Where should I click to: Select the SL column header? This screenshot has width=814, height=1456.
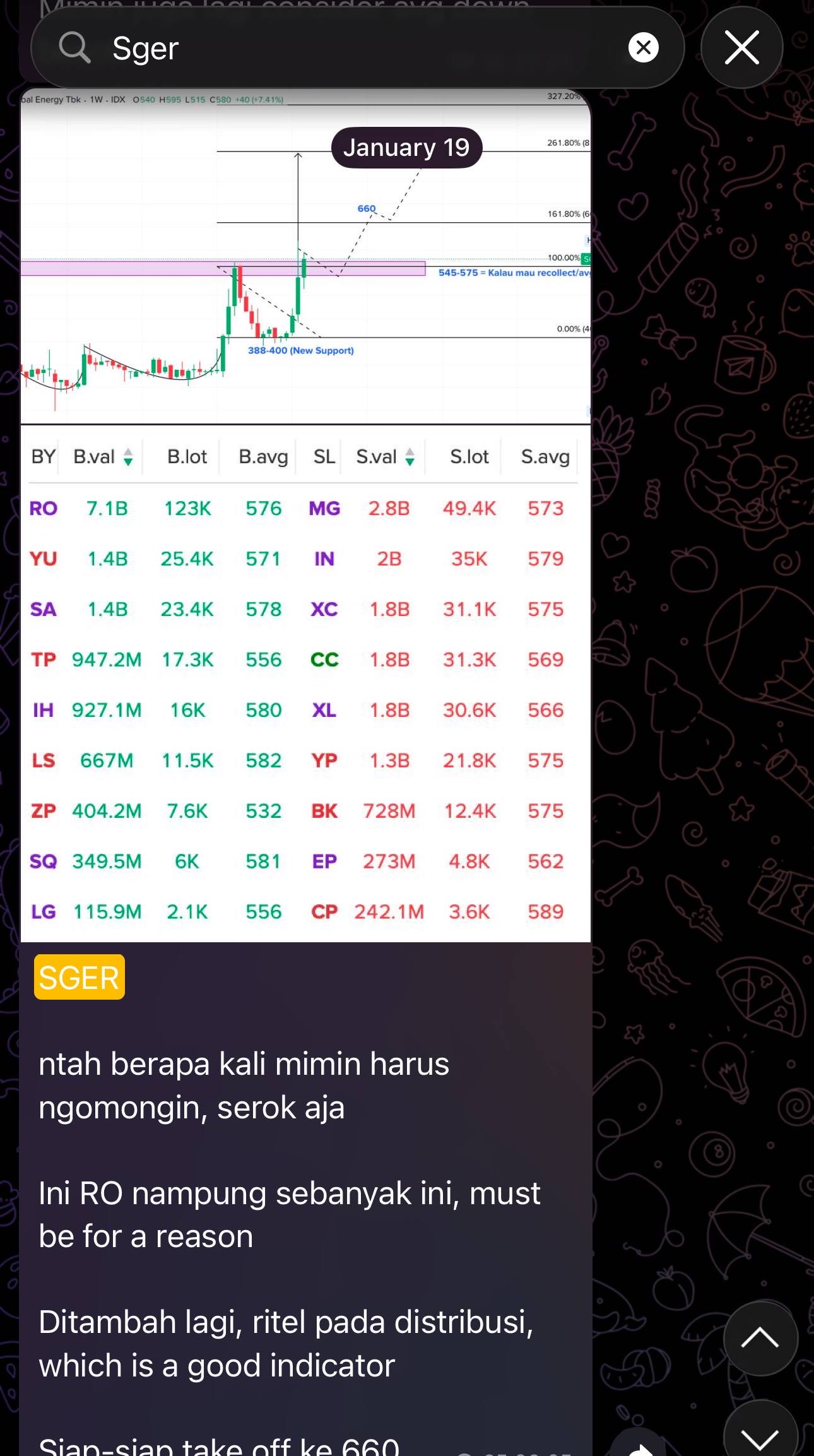323,456
